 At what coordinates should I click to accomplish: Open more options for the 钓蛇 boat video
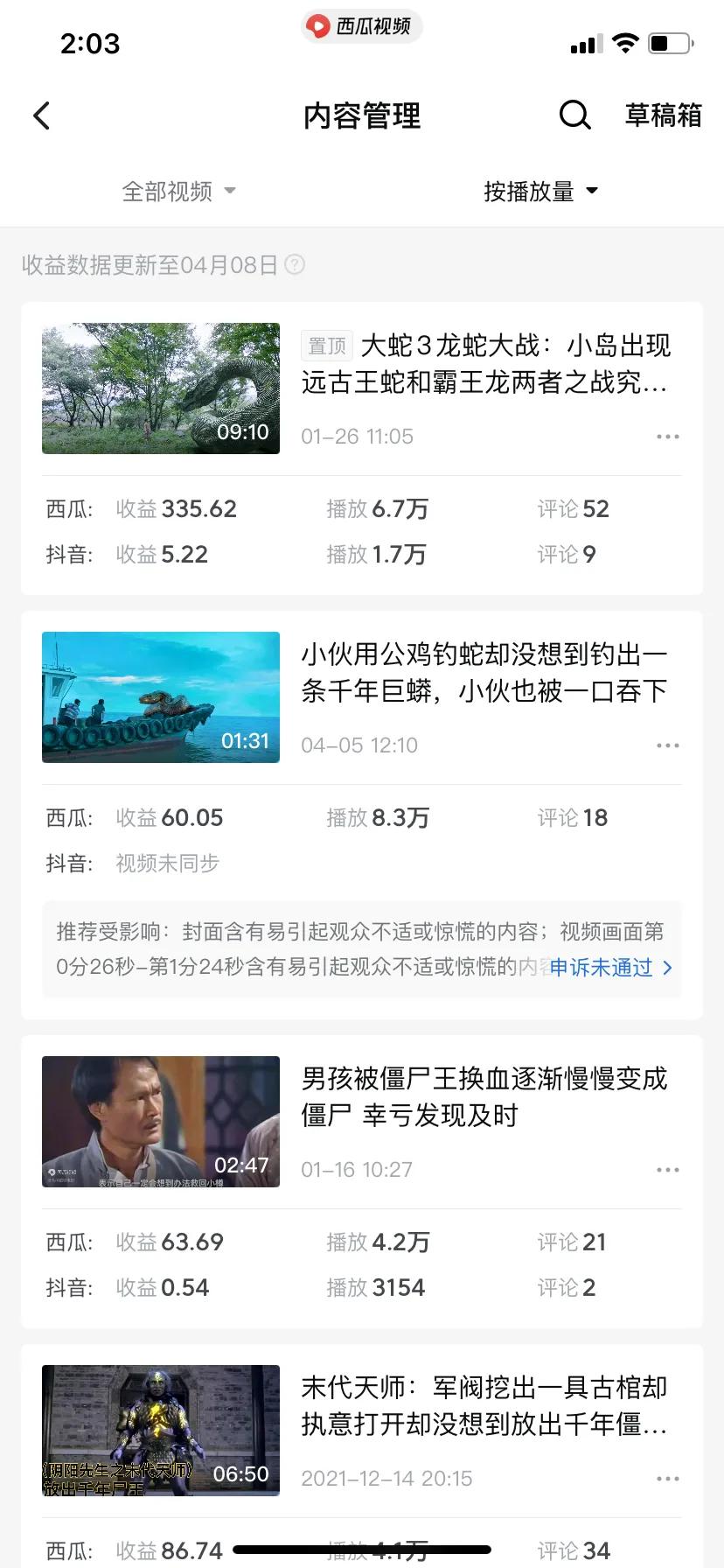point(667,745)
